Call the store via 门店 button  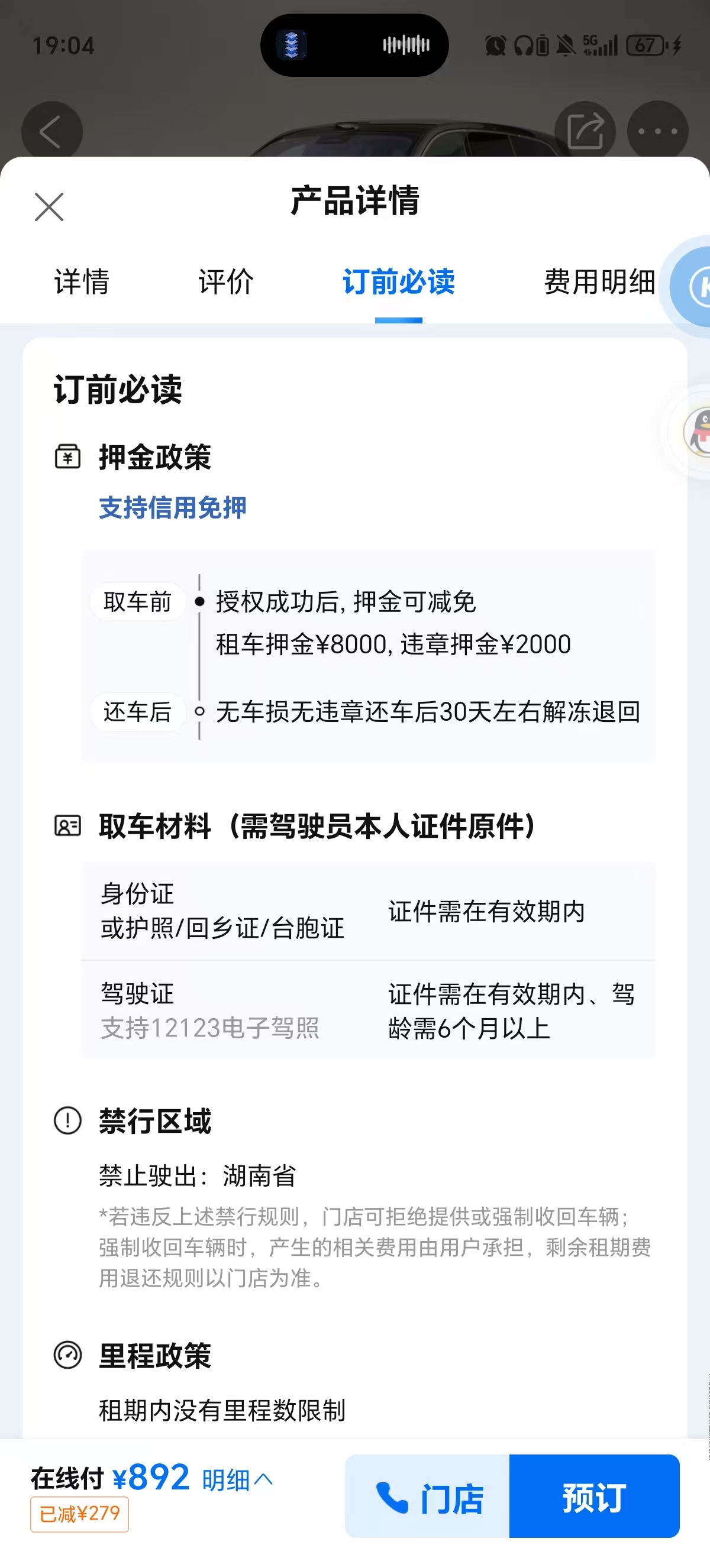tap(428, 1495)
